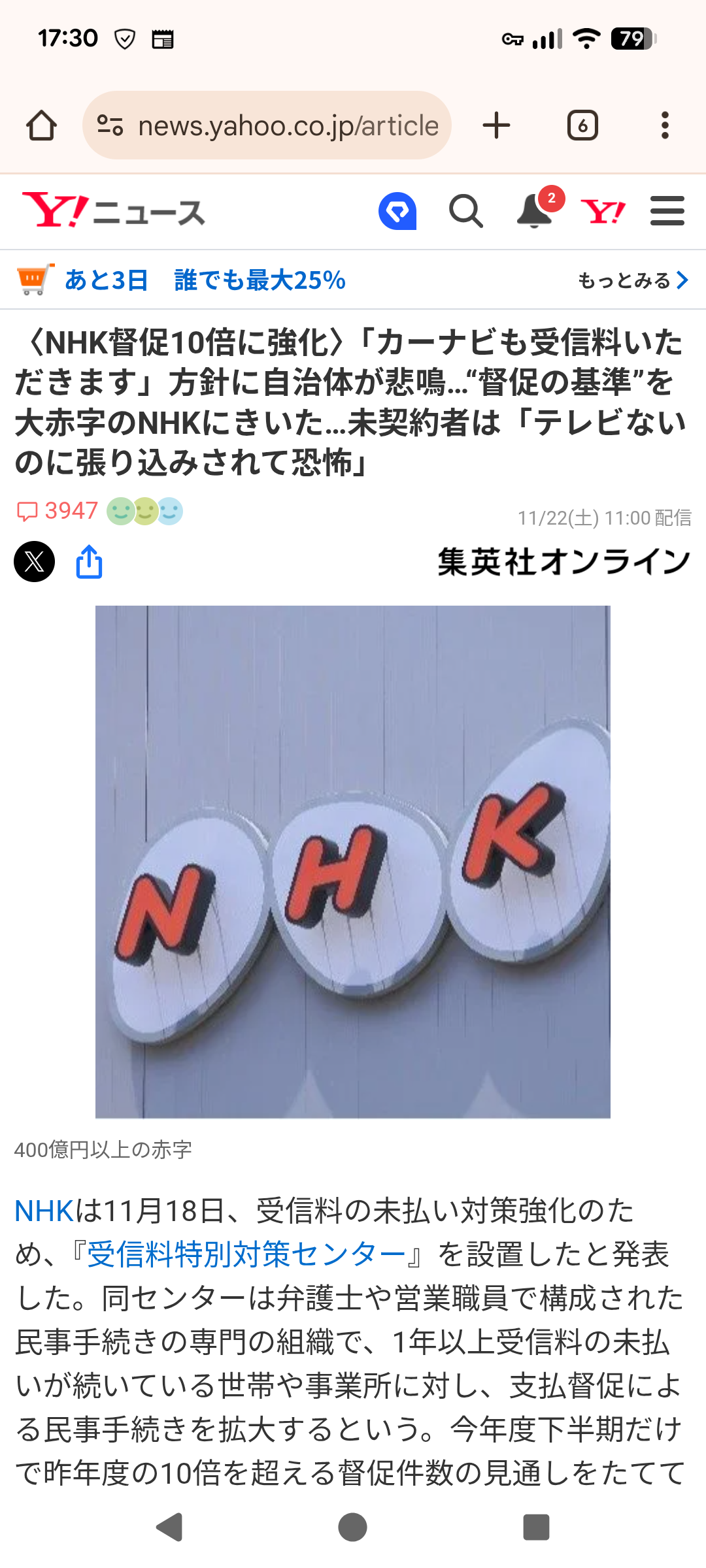Open the share options icon
Image resolution: width=706 pixels, height=1568 pixels.
click(89, 561)
